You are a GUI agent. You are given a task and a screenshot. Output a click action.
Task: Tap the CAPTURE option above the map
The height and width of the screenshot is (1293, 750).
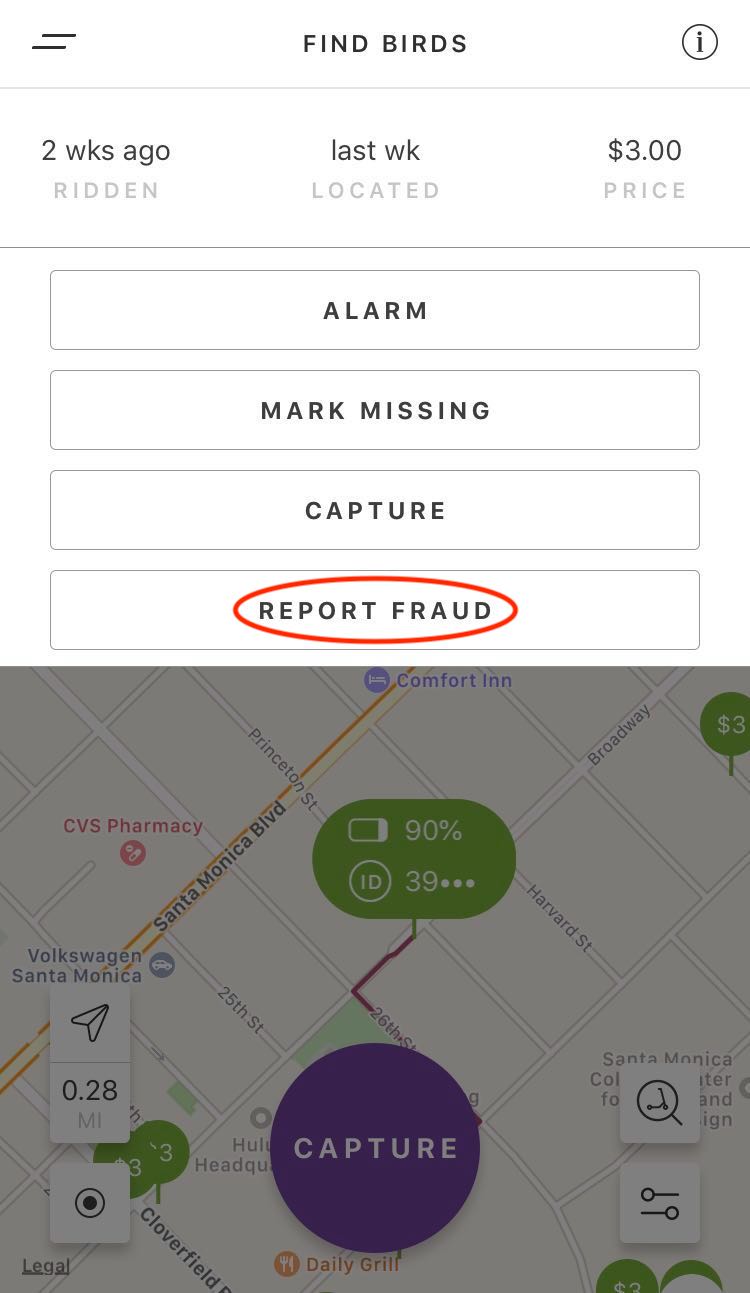(x=375, y=510)
